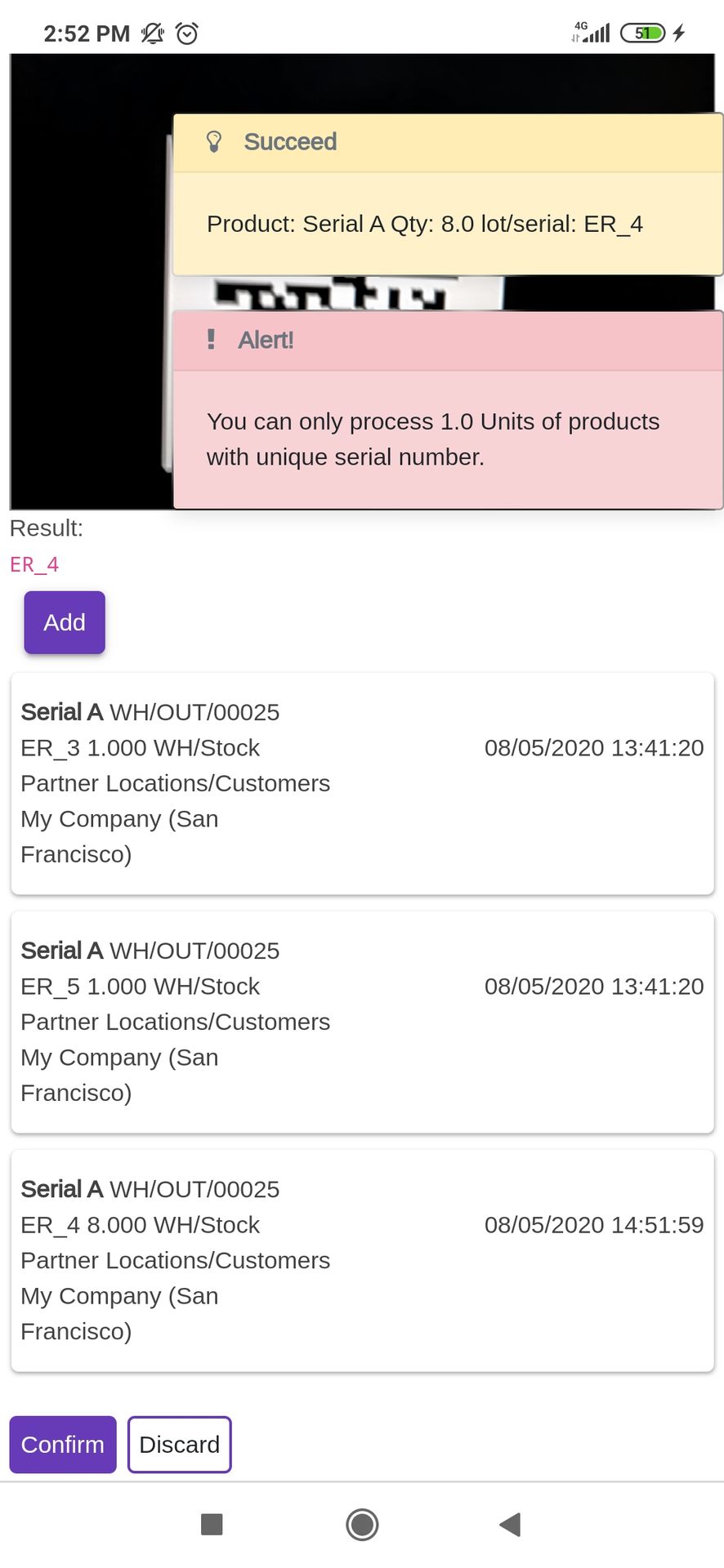This screenshot has height=1568, width=724.
Task: Select the ER_4 8.000 WH/Stock card
Action: pos(362,1261)
